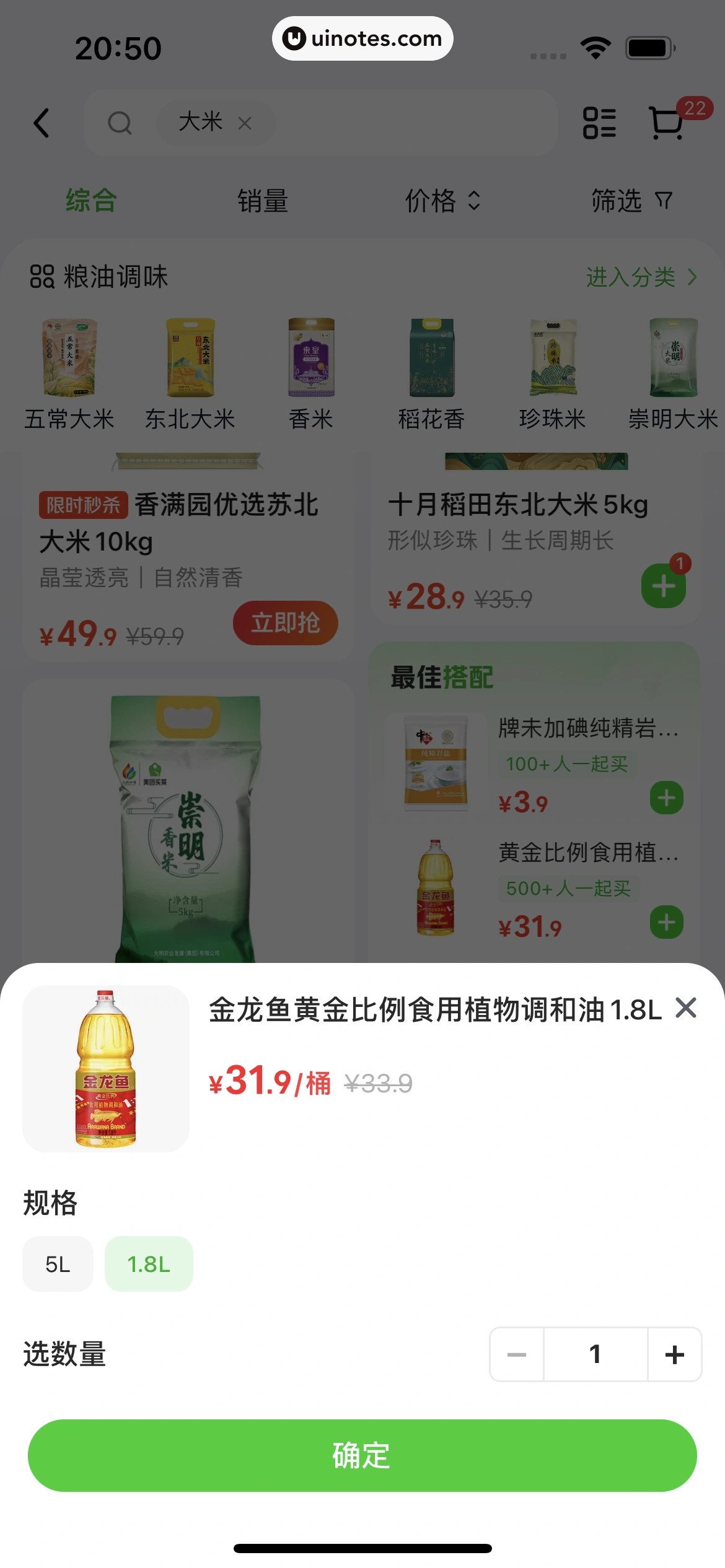Select the 5L specification
This screenshot has width=725, height=1568.
pyautogui.click(x=58, y=1264)
